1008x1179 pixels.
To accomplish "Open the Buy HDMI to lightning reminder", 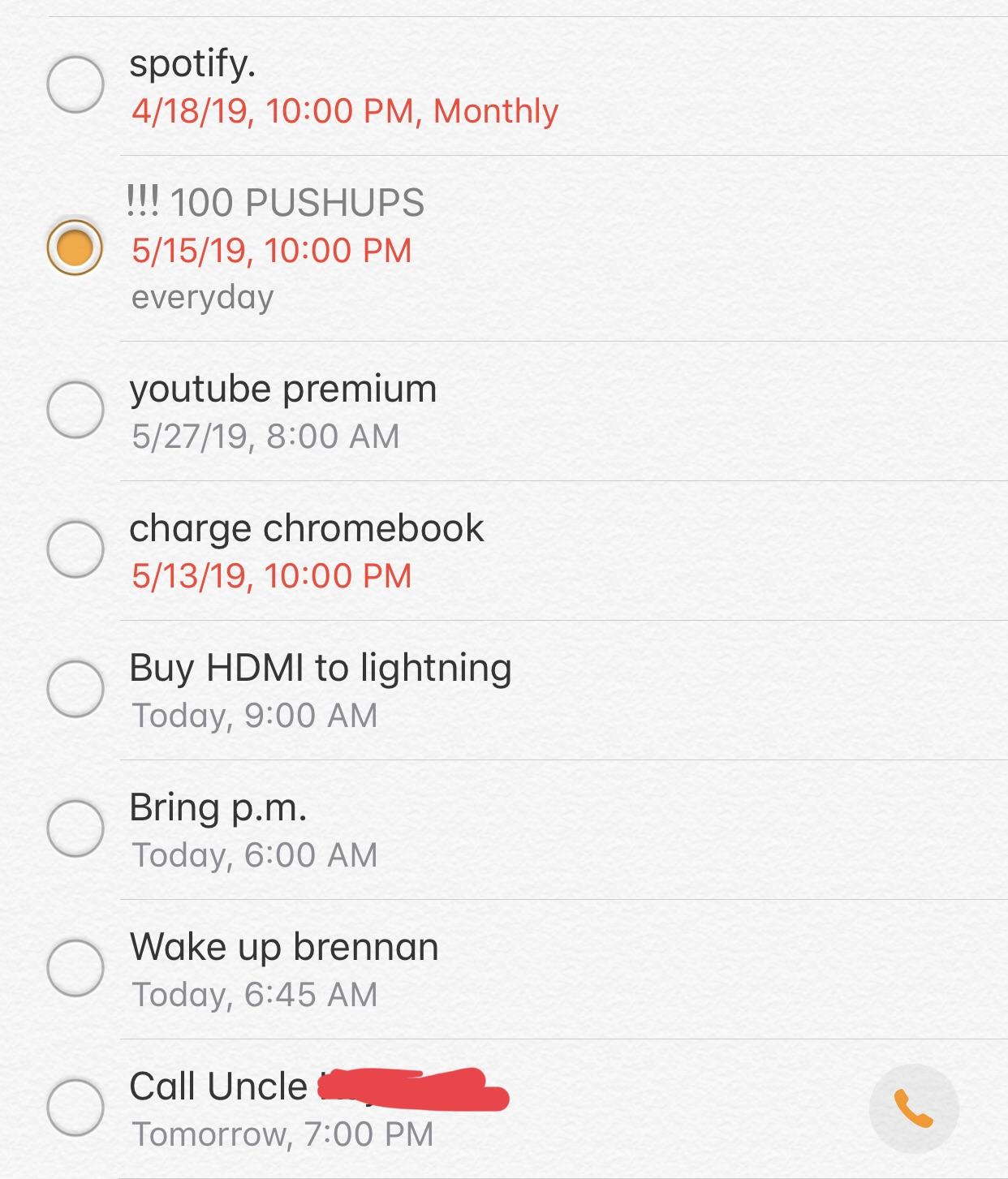I will coord(321,668).
